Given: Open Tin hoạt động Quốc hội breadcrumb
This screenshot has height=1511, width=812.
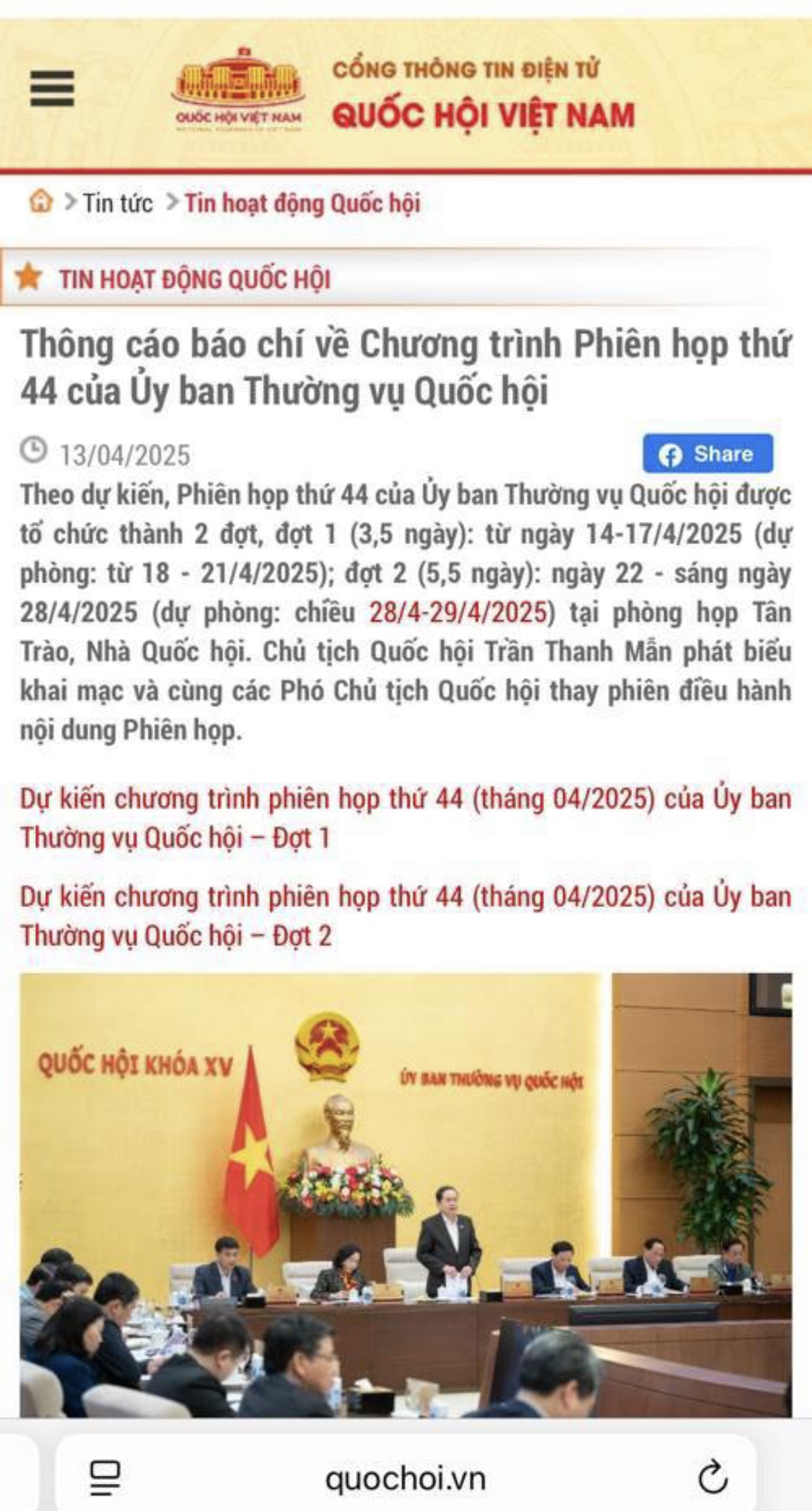Looking at the screenshot, I should pyautogui.click(x=302, y=203).
